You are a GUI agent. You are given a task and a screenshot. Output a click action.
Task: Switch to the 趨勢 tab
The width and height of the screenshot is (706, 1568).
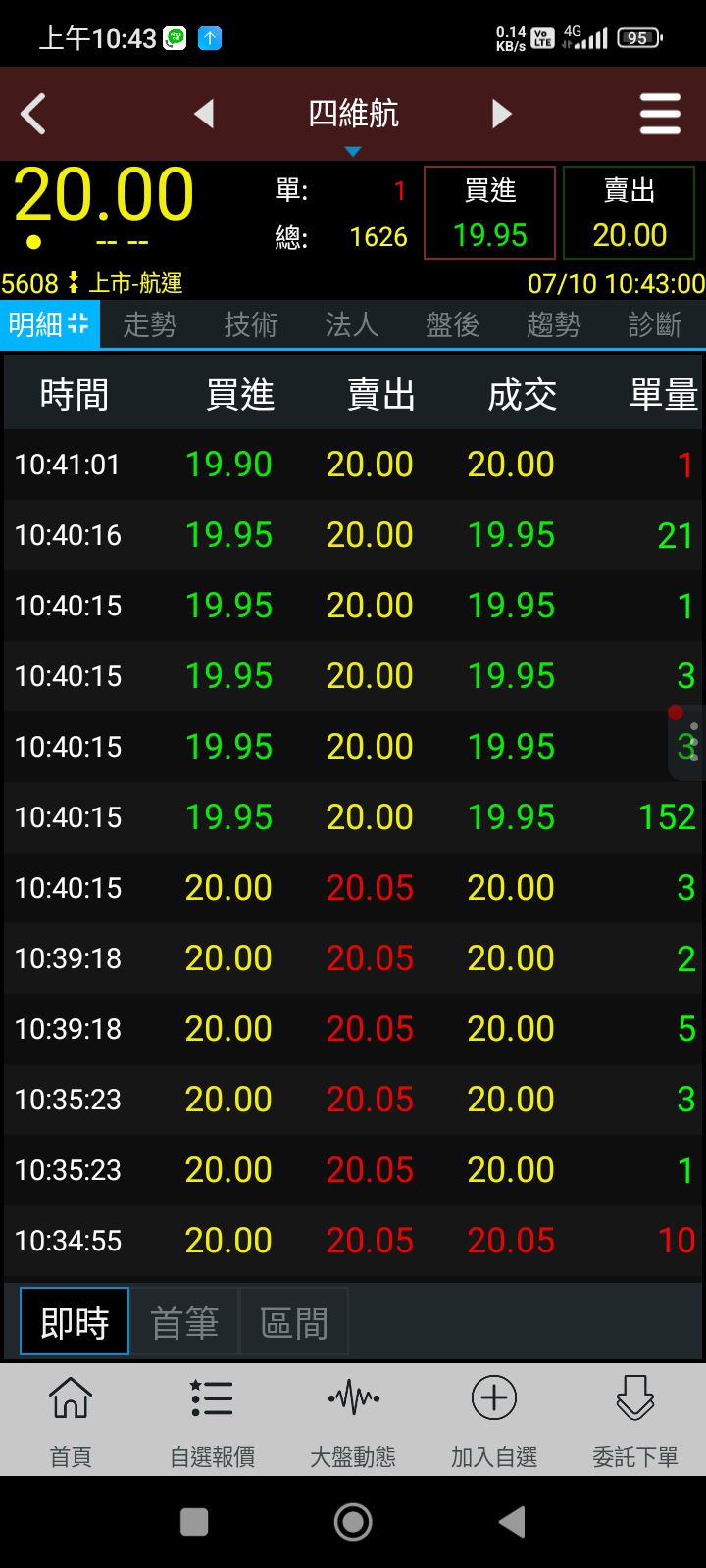coord(554,324)
